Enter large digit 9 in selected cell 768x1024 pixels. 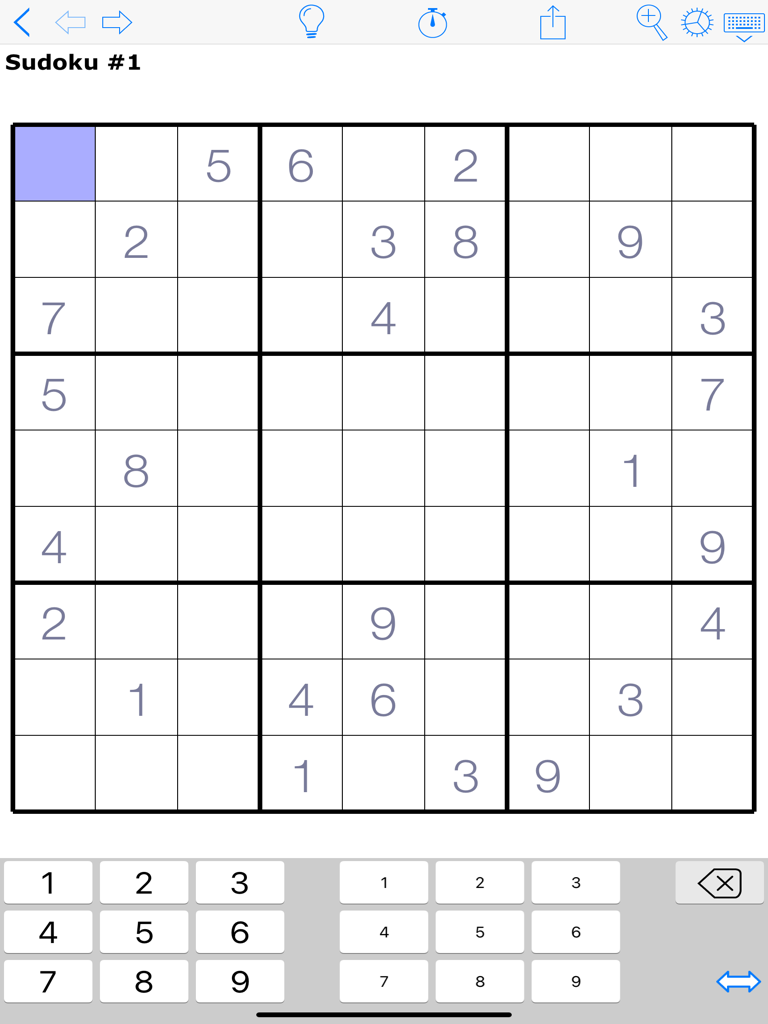(x=240, y=981)
